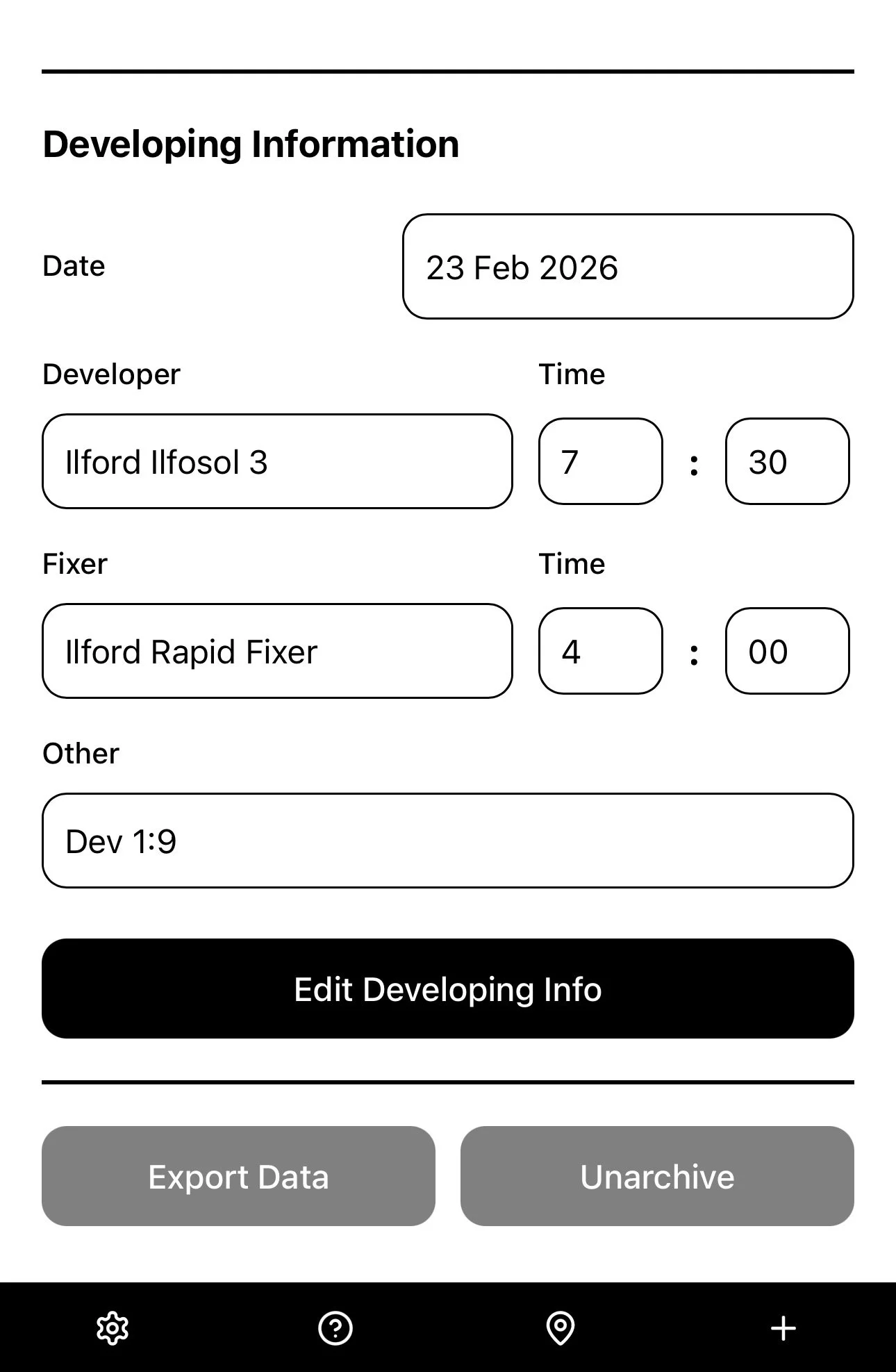Tap the plus icon to add new
Image resolution: width=896 pixels, height=1372 pixels.
pos(783,1328)
